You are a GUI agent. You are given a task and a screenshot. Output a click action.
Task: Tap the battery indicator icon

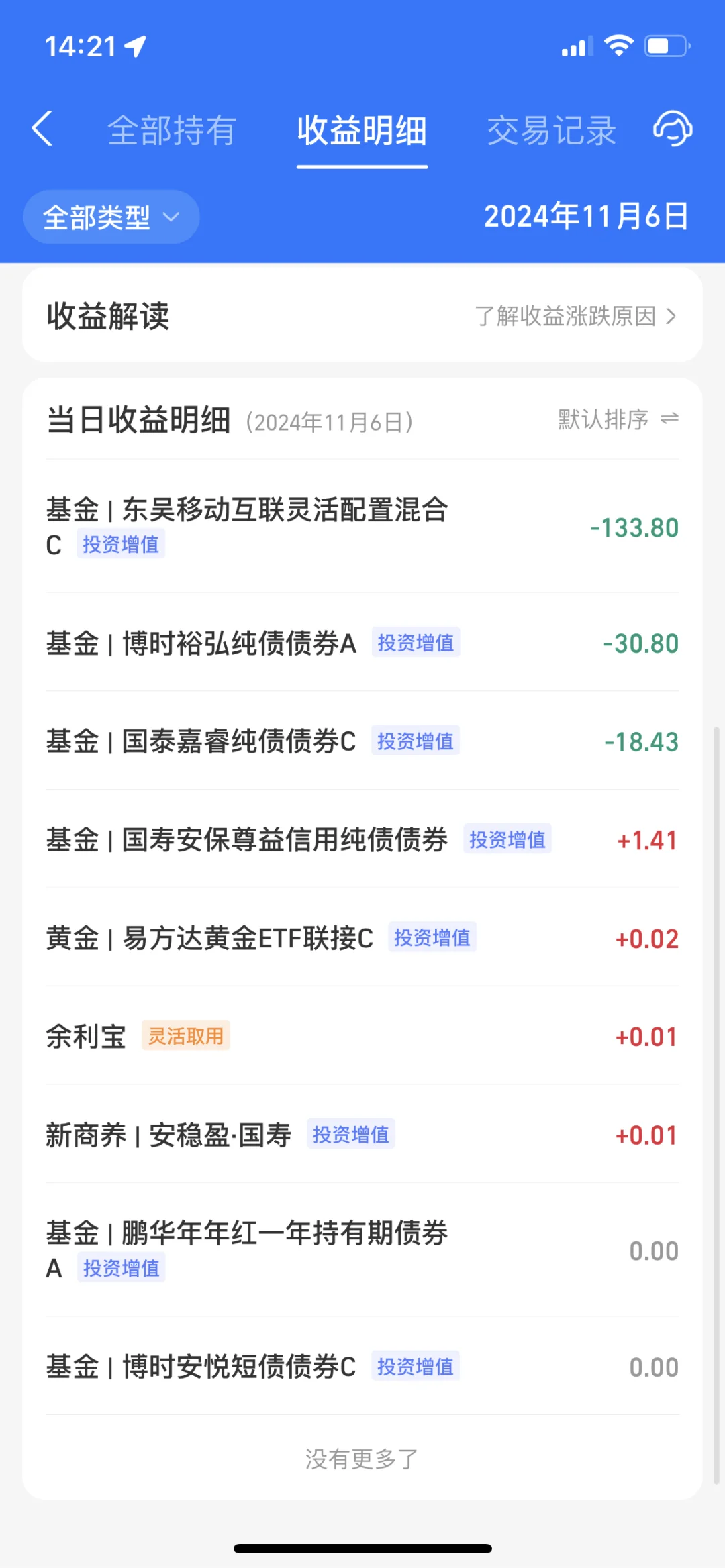(667, 45)
